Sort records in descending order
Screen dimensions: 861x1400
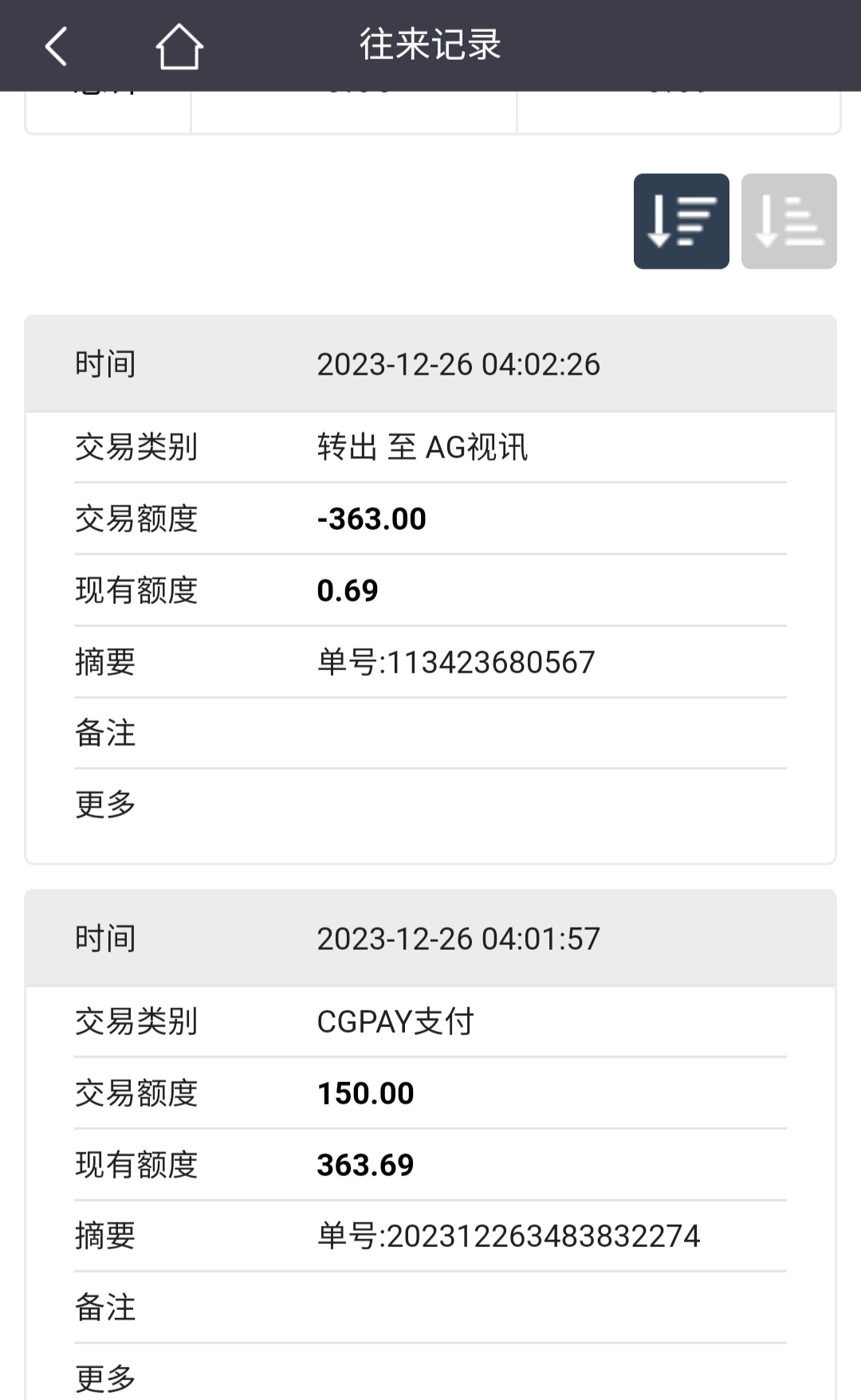tap(681, 221)
